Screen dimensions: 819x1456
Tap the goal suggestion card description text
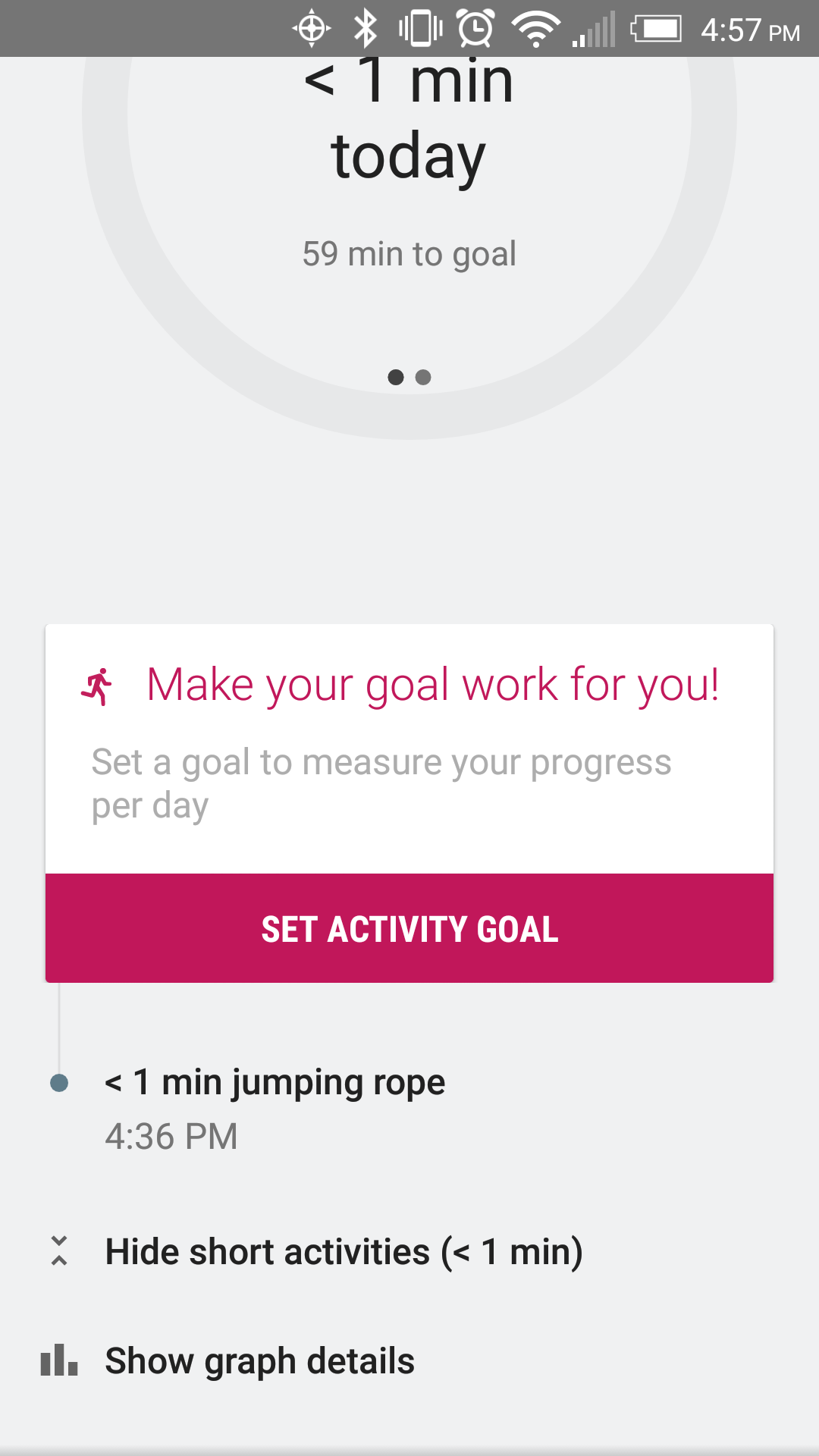click(381, 783)
